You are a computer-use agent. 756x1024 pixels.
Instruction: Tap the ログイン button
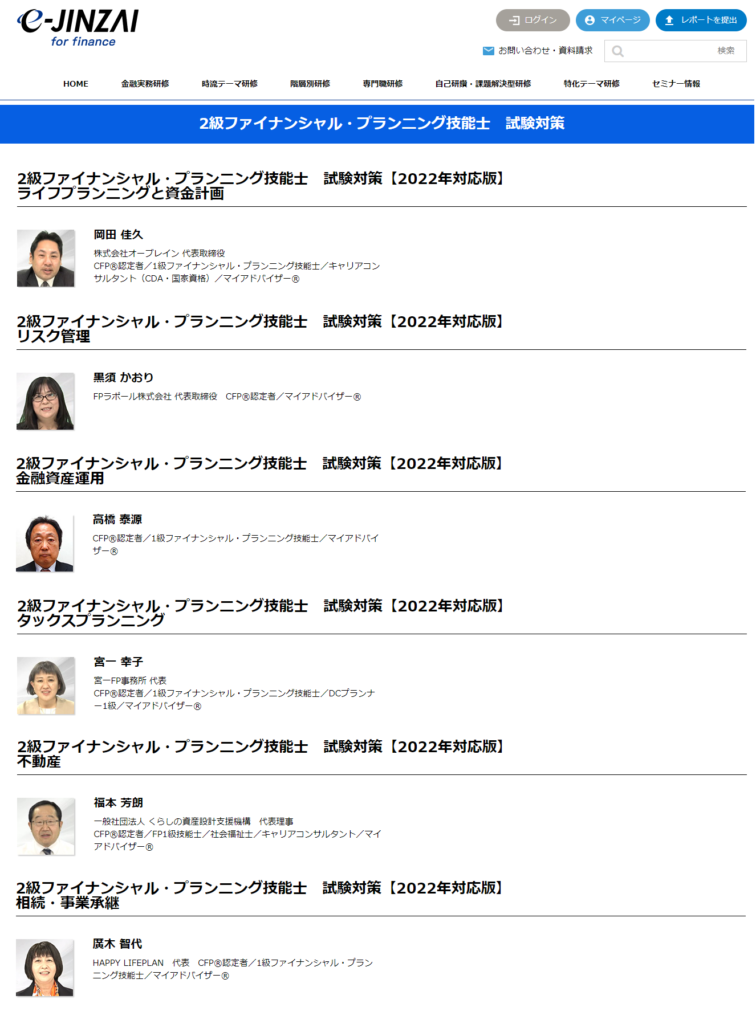coord(532,20)
